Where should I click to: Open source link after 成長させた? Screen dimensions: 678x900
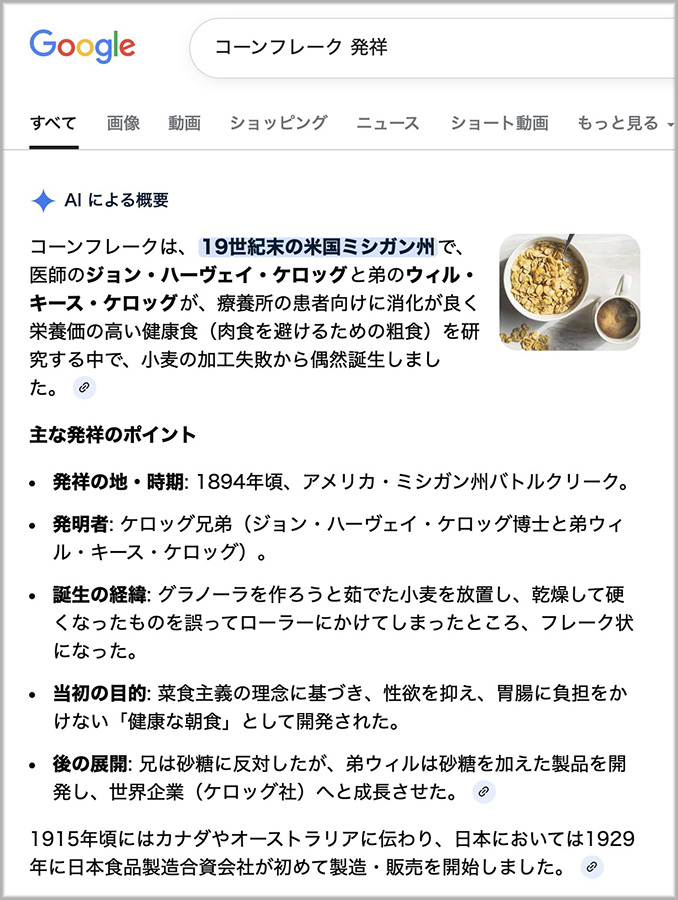coord(483,792)
